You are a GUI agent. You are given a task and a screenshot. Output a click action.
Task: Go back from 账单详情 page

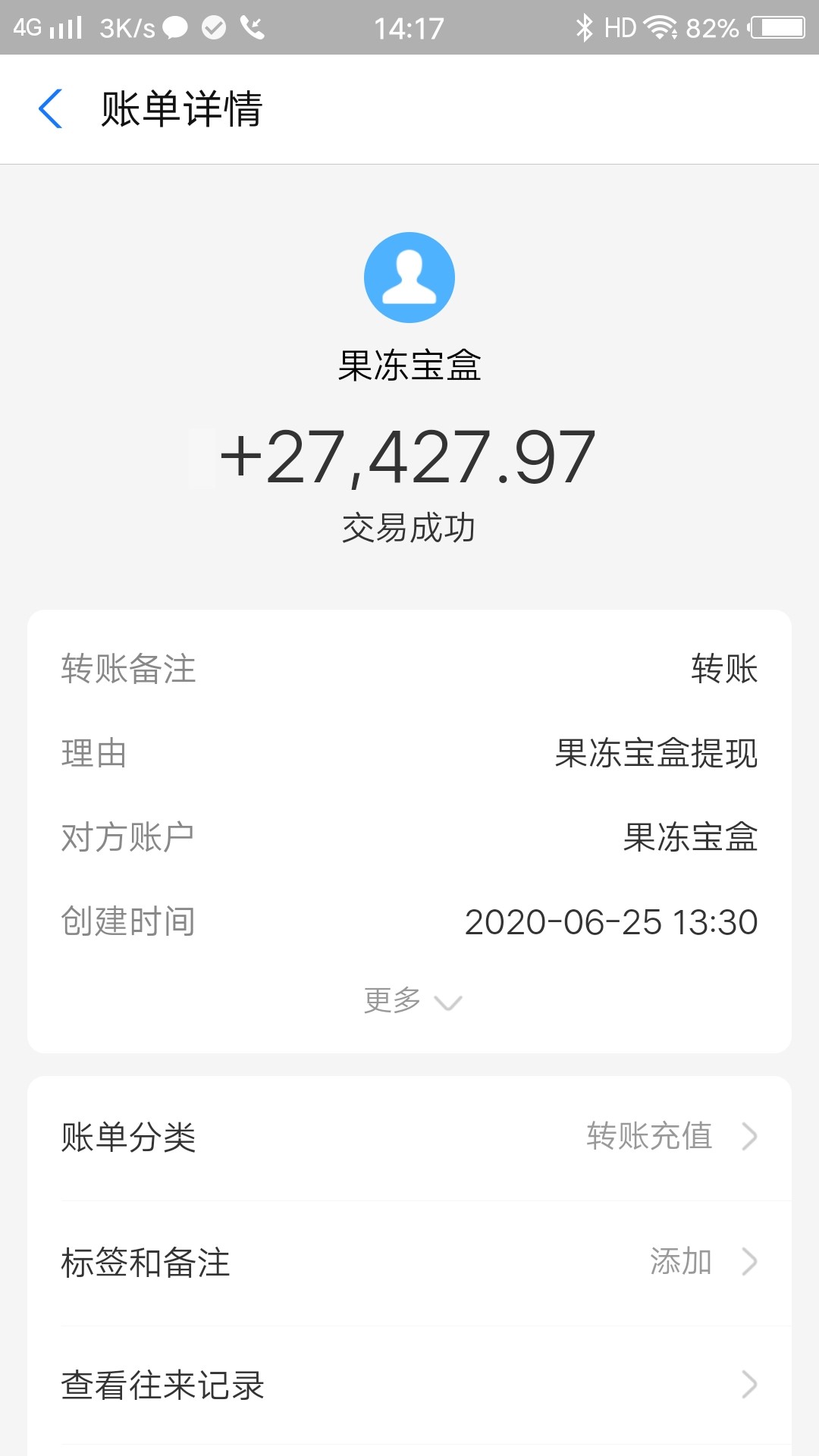(51, 108)
